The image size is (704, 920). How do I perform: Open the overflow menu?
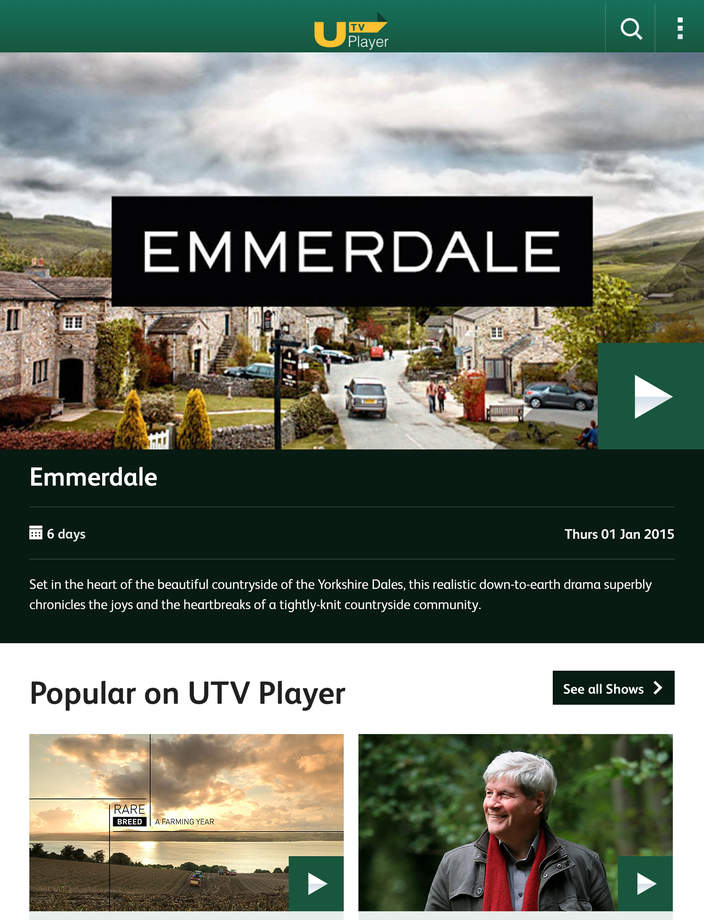pyautogui.click(x=680, y=28)
